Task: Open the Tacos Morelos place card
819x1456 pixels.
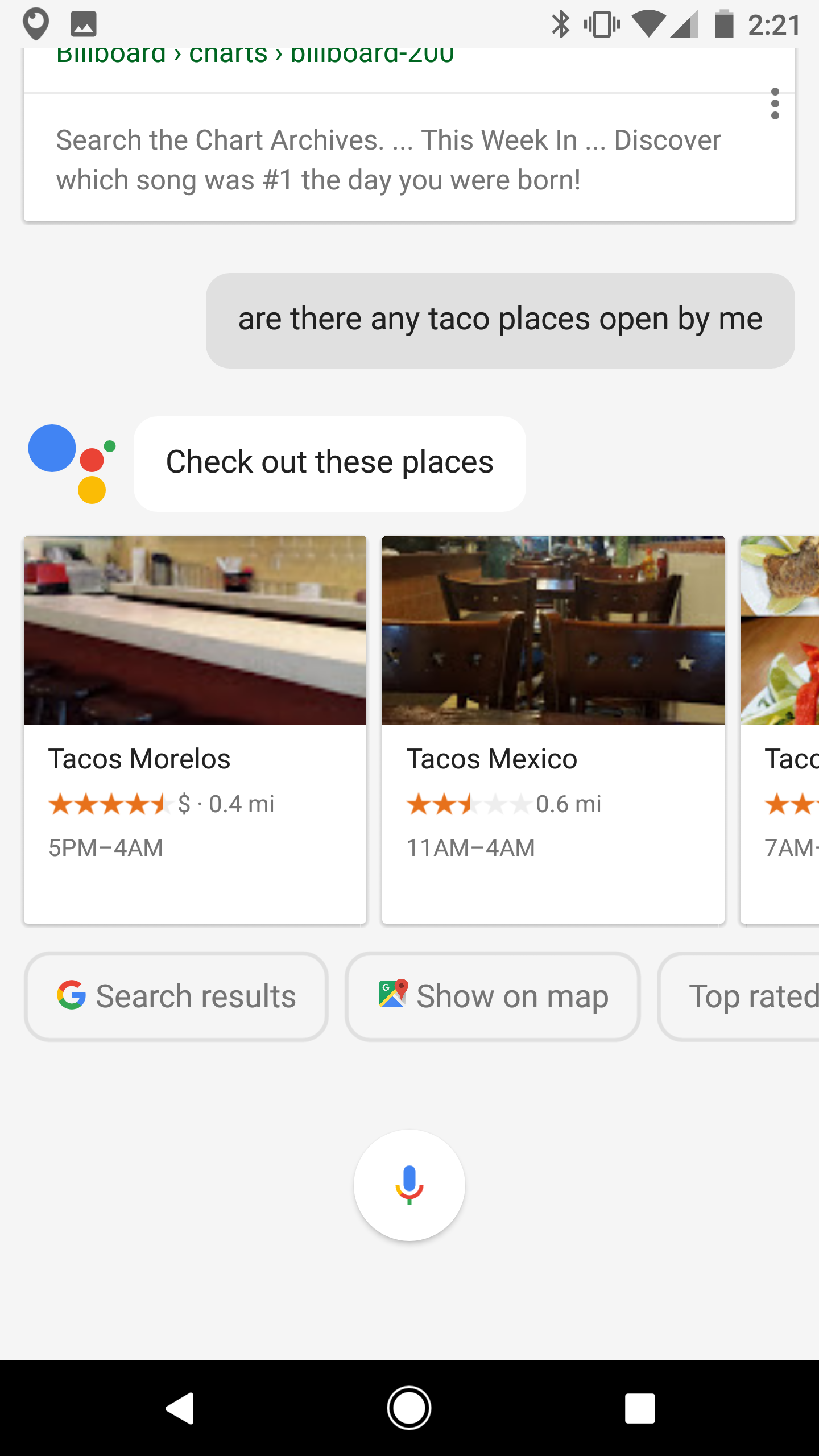Action: [x=195, y=729]
